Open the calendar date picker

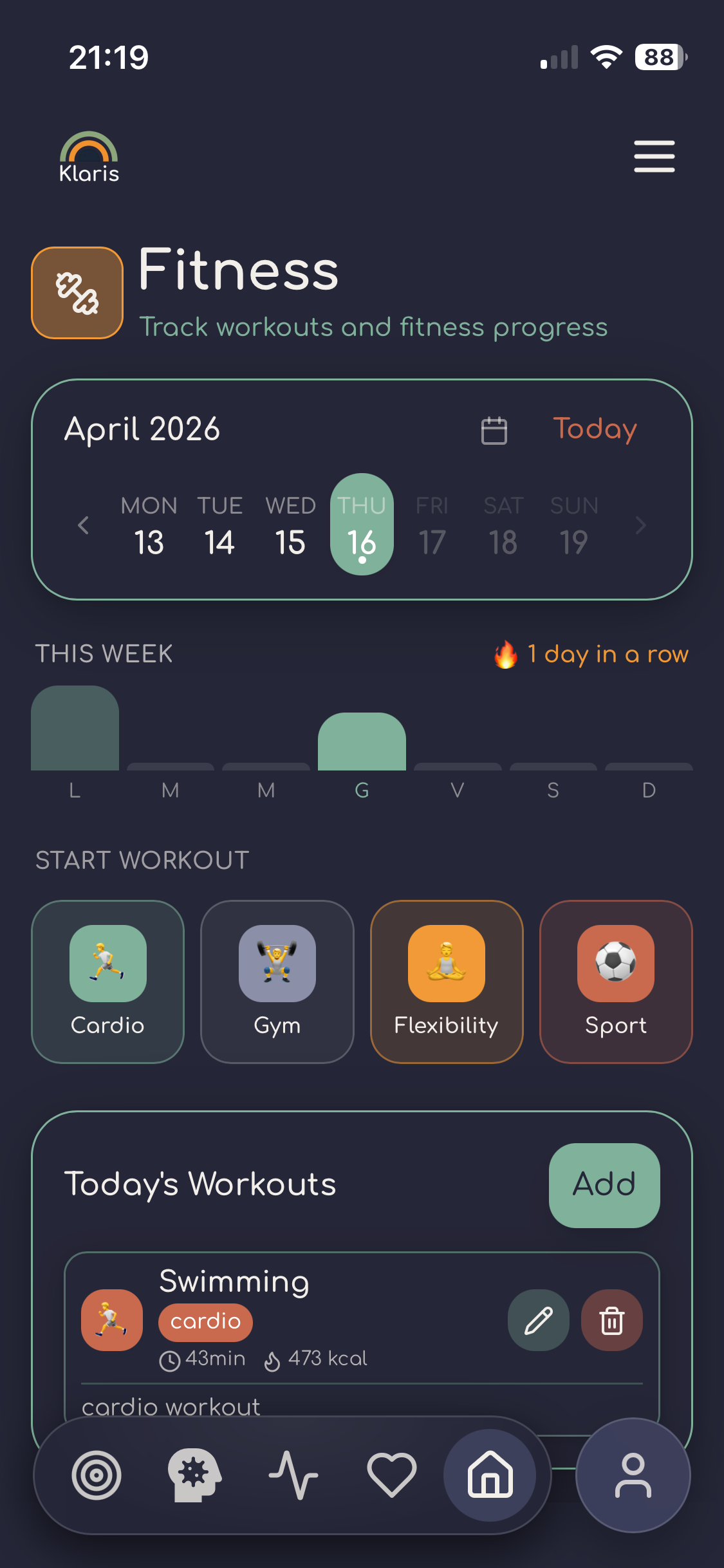494,430
